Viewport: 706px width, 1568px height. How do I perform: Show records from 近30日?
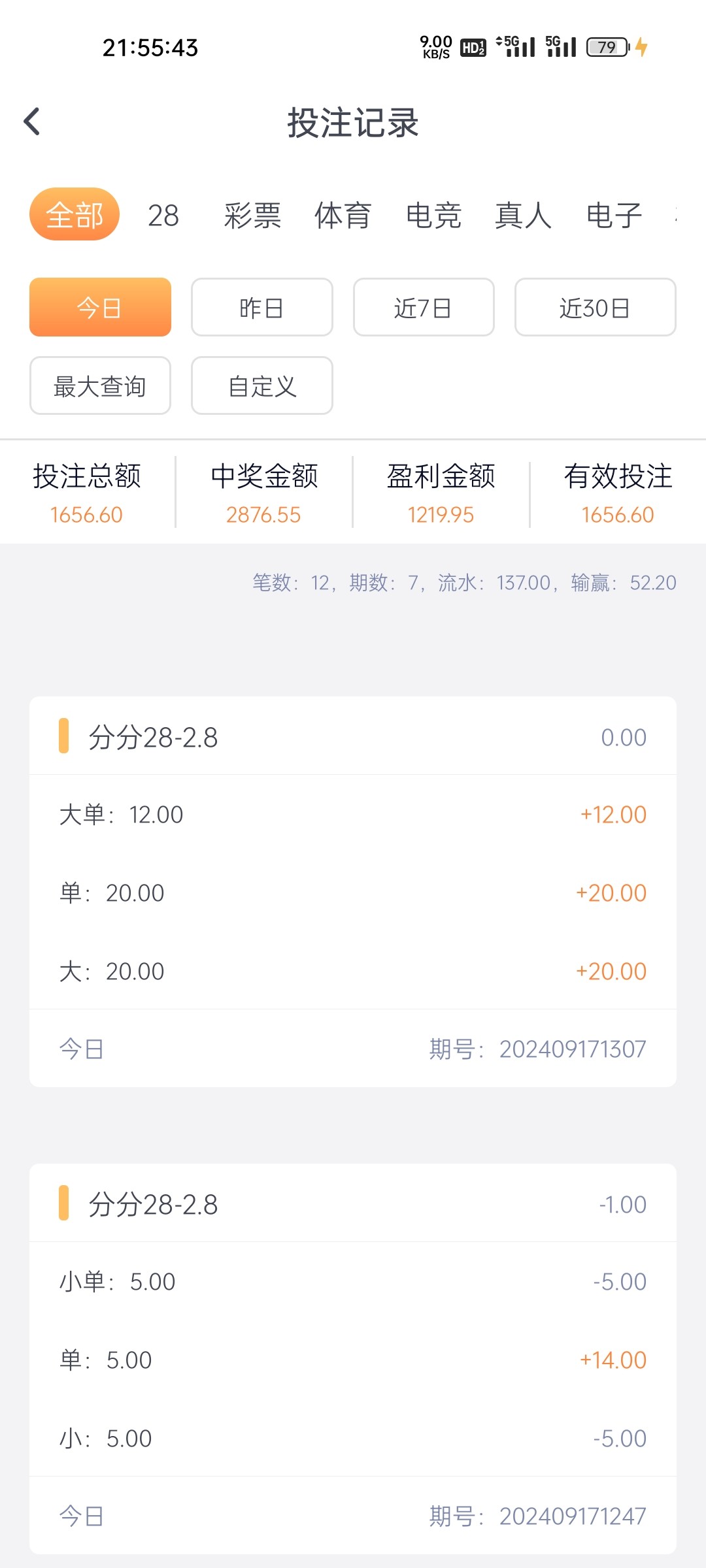(x=596, y=307)
